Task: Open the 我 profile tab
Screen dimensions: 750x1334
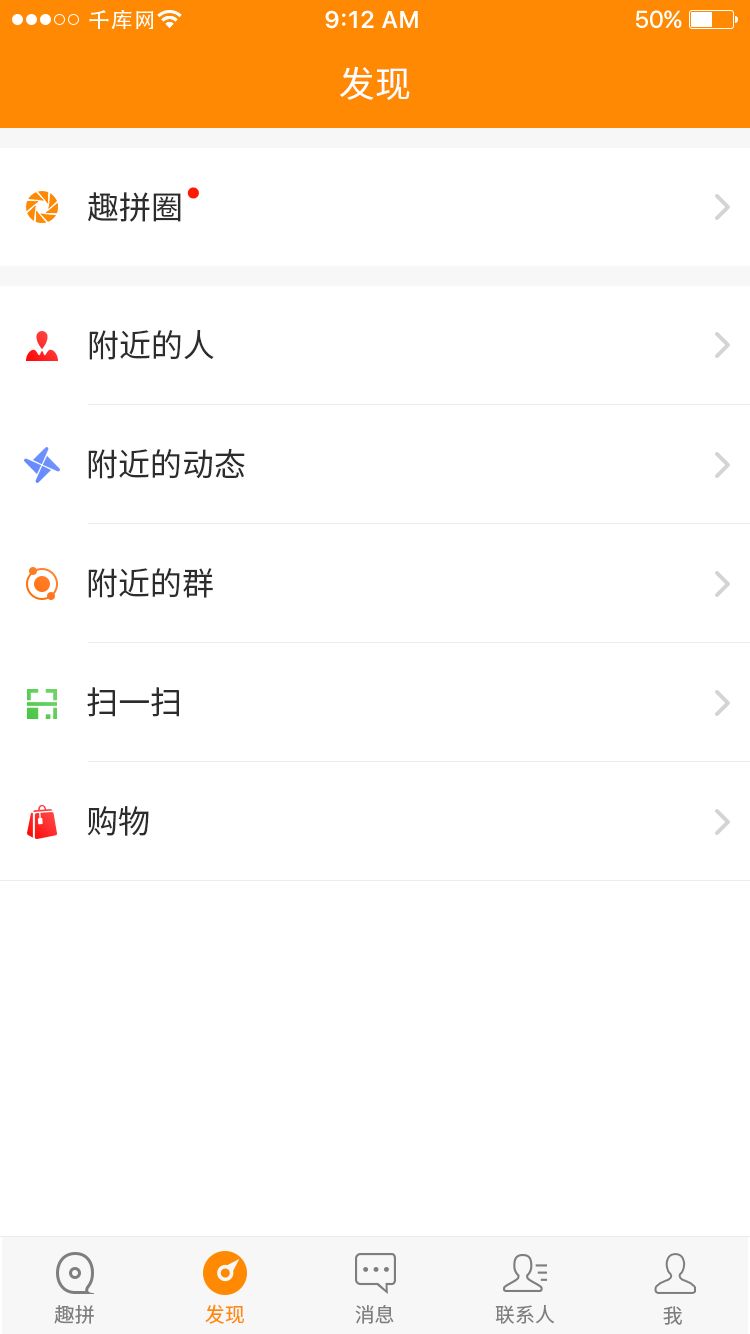Action: coord(674,1288)
